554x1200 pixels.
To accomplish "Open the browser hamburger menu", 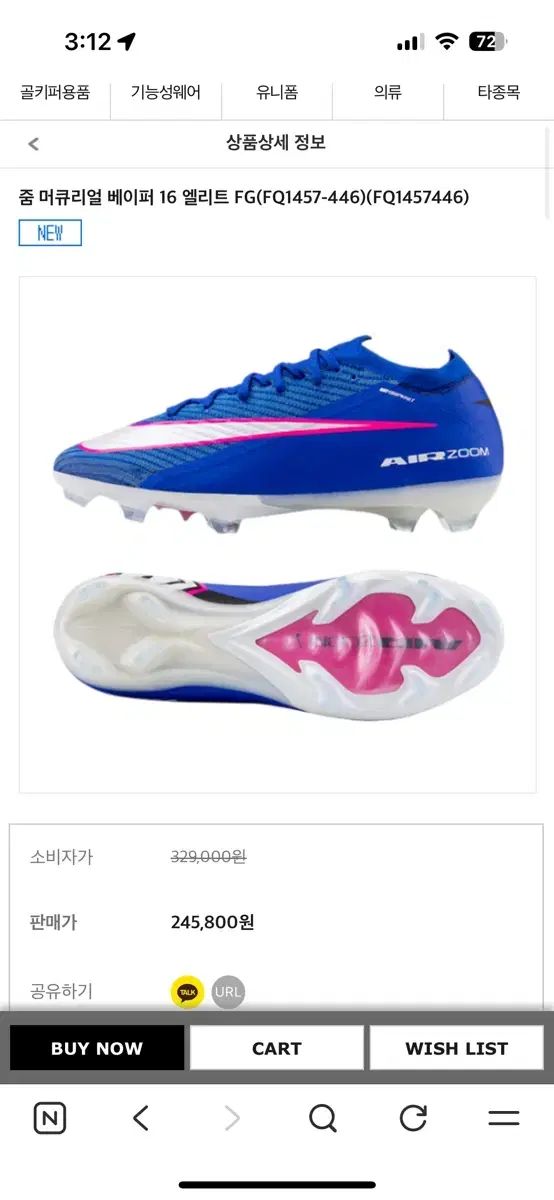I will point(504,1118).
